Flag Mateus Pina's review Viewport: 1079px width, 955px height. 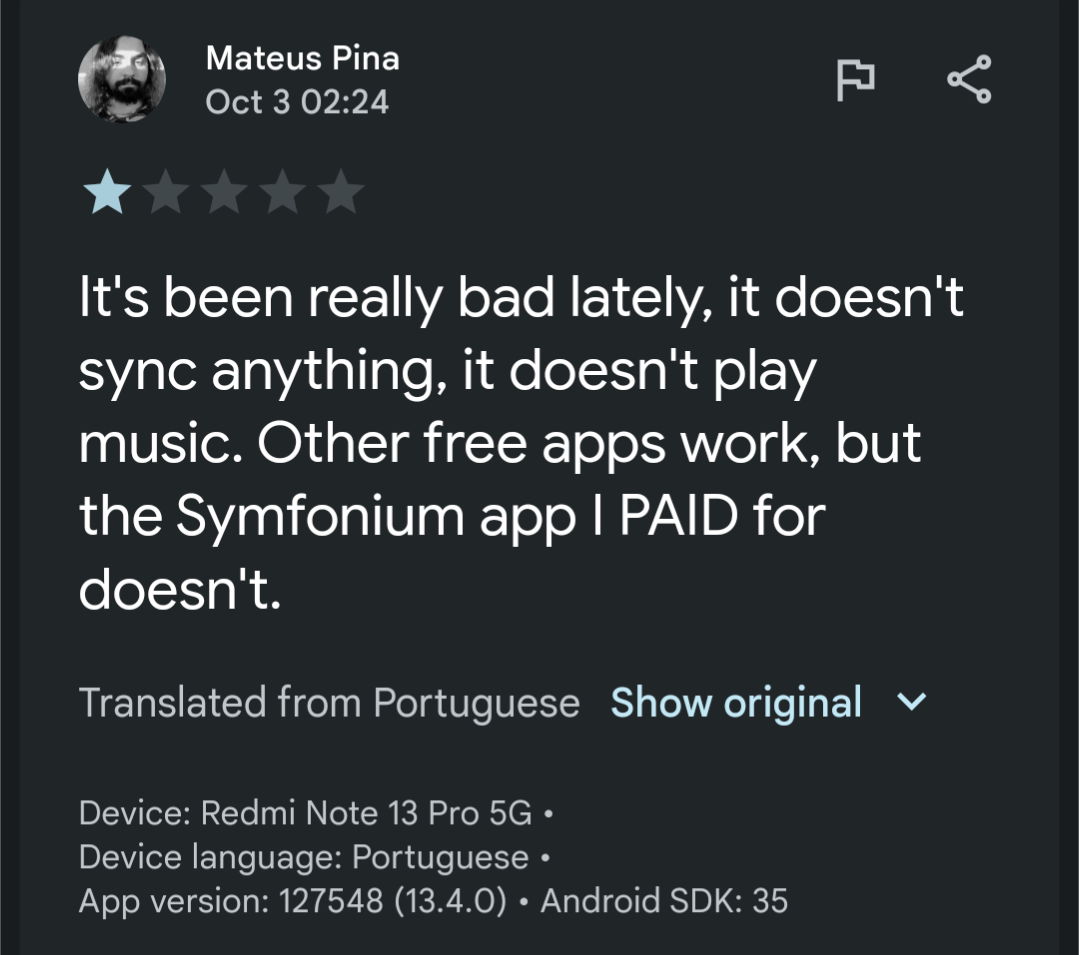click(856, 80)
